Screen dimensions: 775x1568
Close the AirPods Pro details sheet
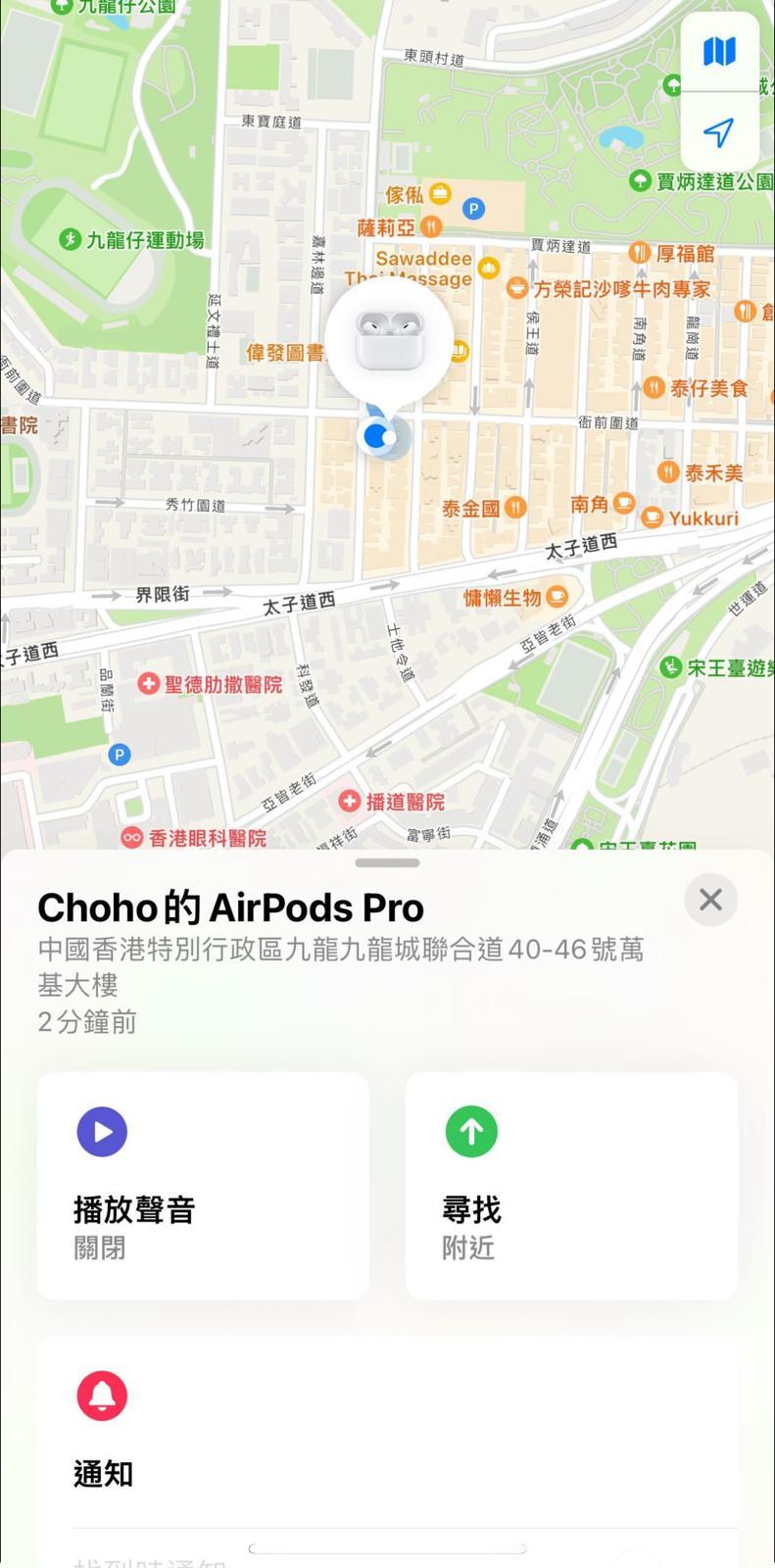click(710, 900)
